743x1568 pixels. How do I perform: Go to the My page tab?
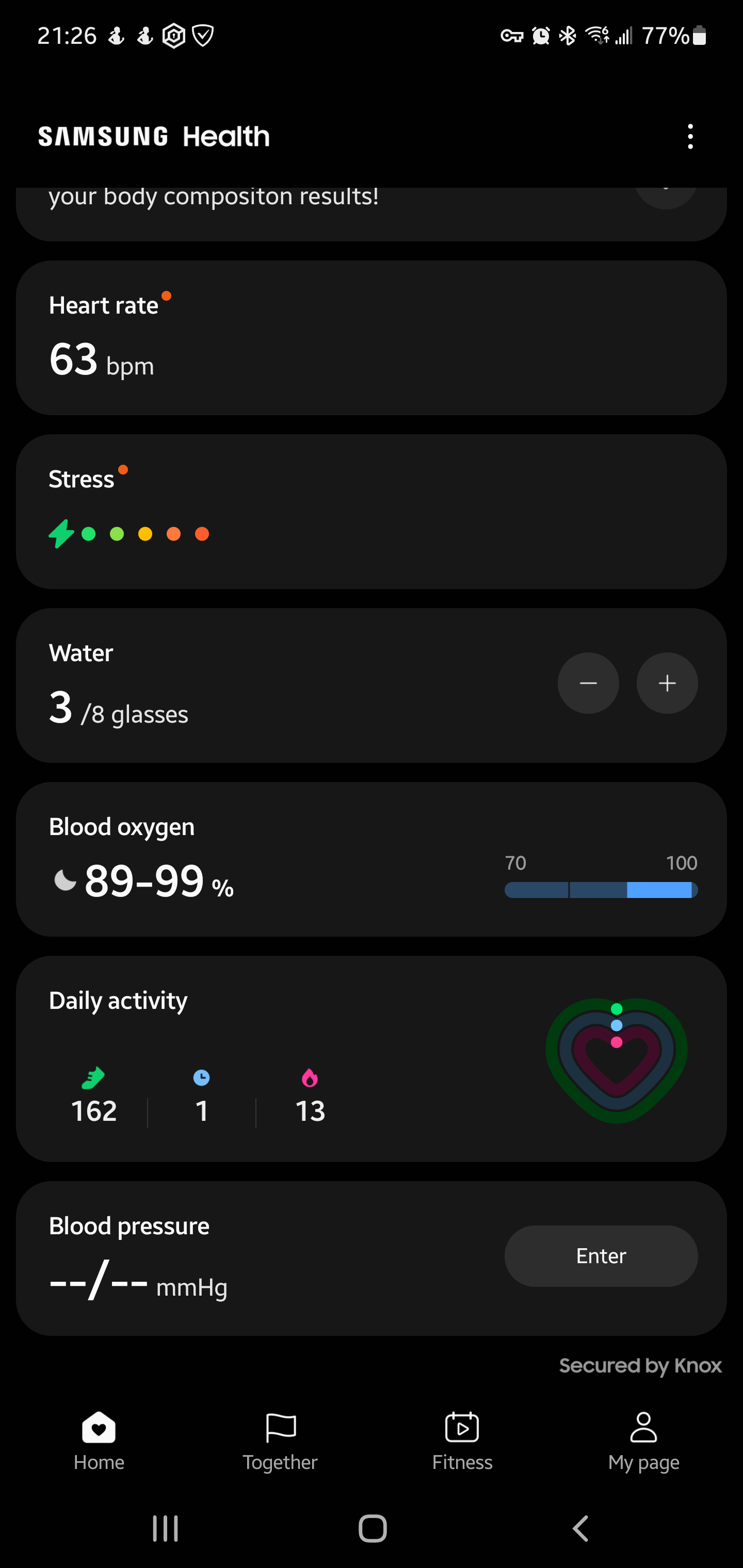click(643, 1442)
